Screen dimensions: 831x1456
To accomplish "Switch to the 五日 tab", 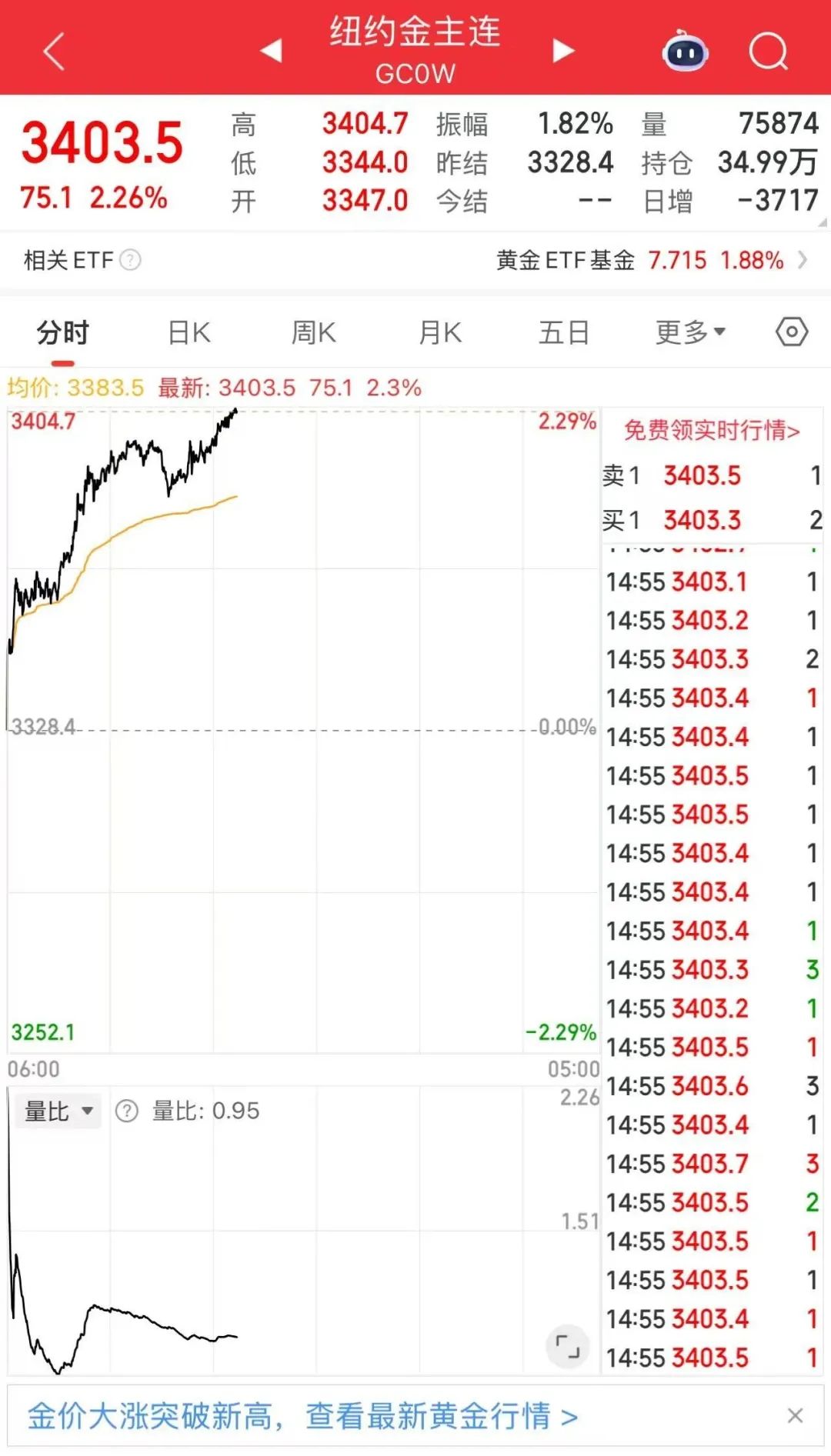I will coord(564,333).
